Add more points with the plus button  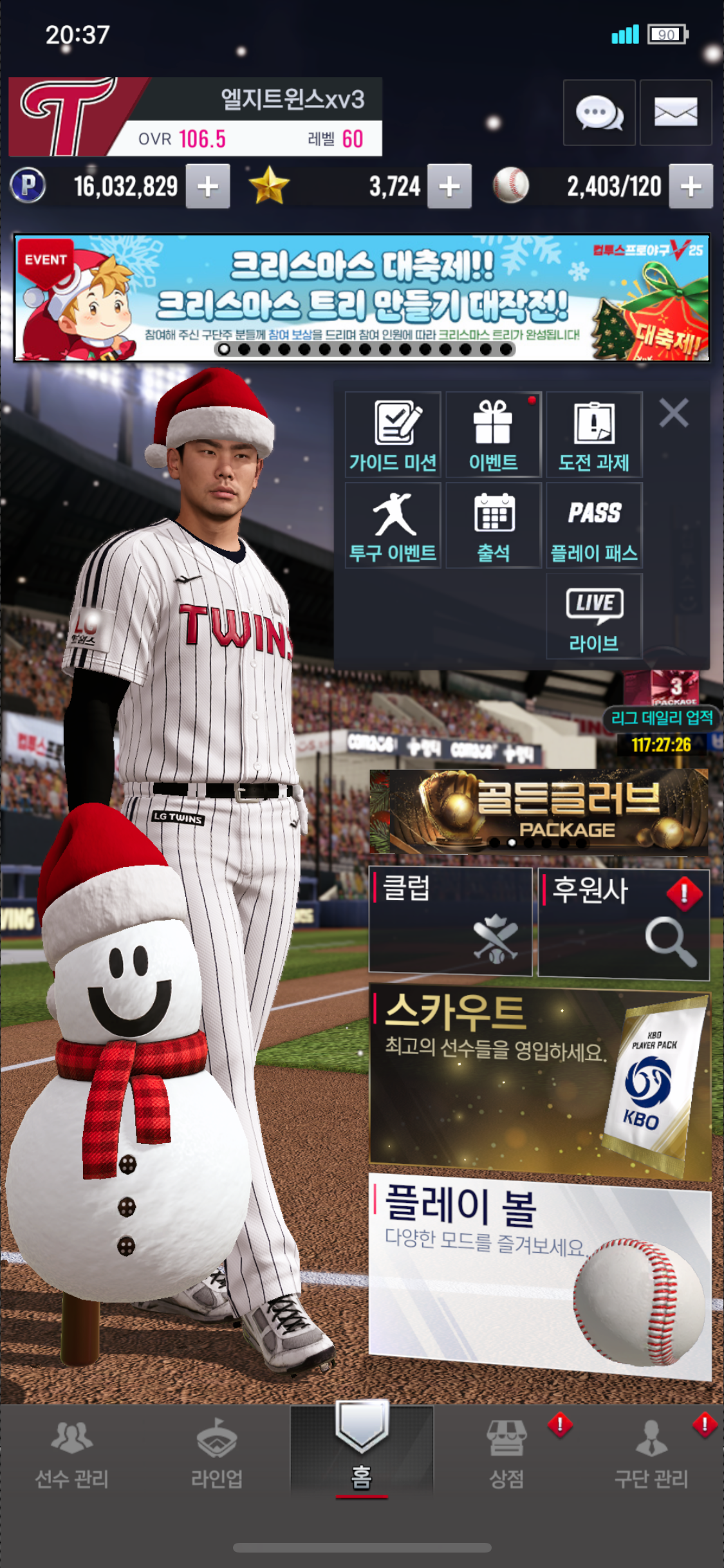click(207, 187)
